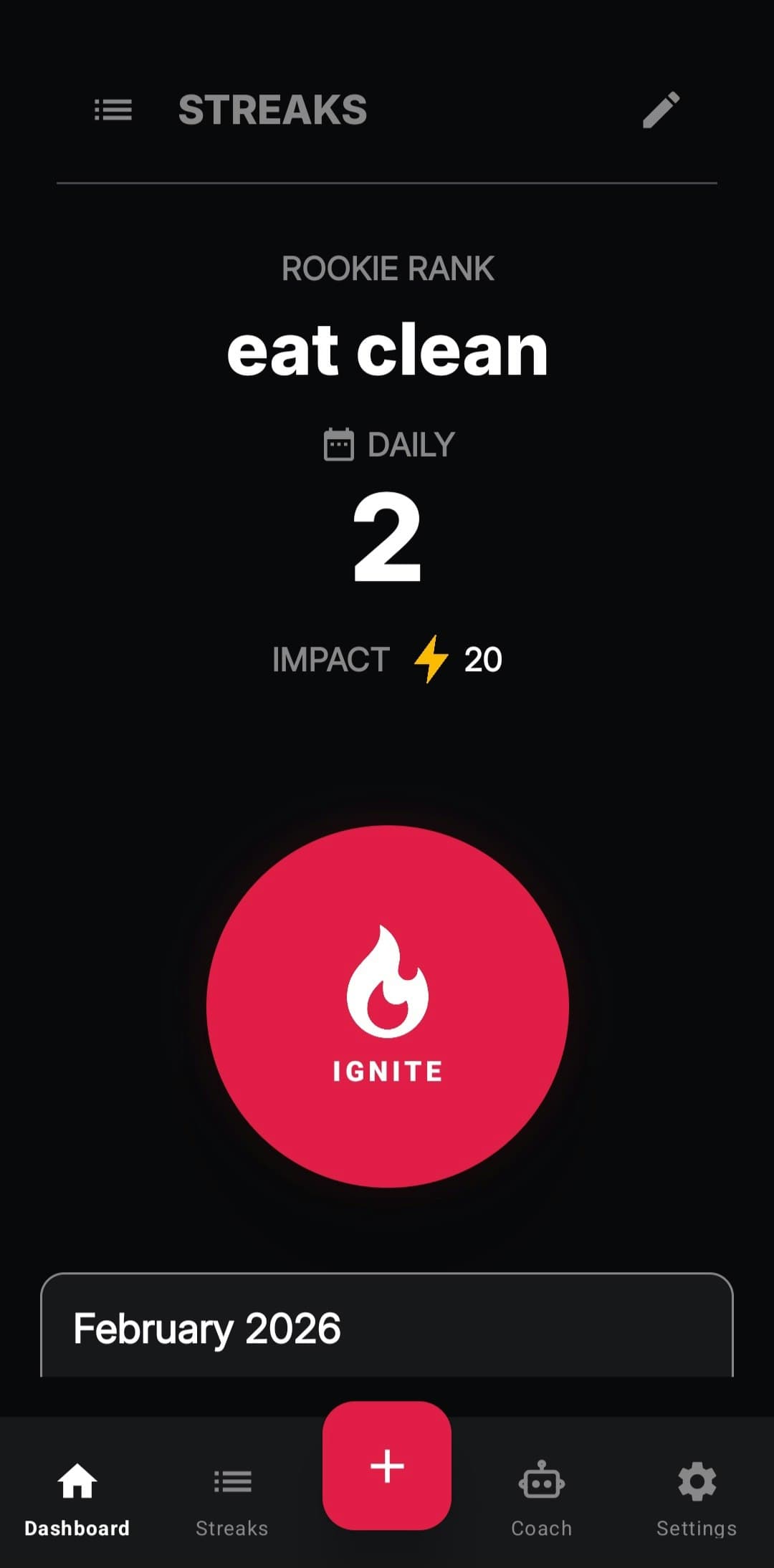Click the calendar icon beside DAILY
Viewport: 774px width, 1568px height.
click(338, 444)
